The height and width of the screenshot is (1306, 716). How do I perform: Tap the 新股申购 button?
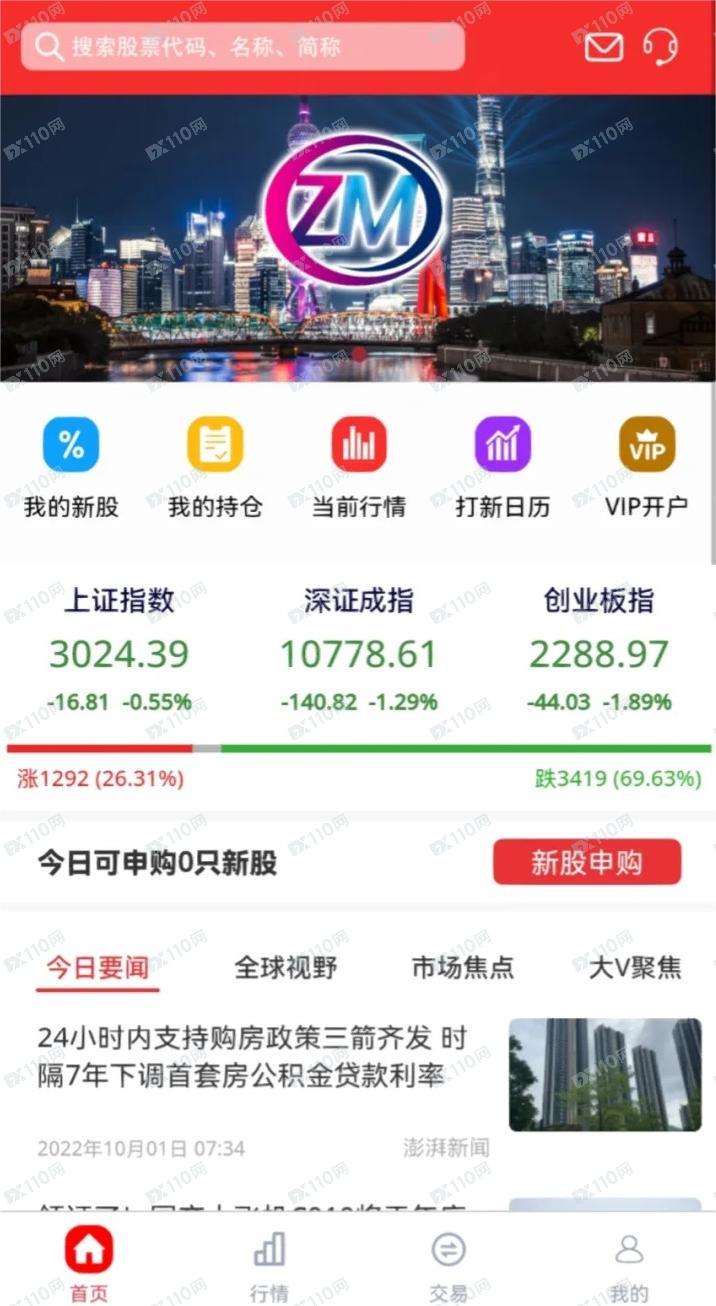point(587,862)
